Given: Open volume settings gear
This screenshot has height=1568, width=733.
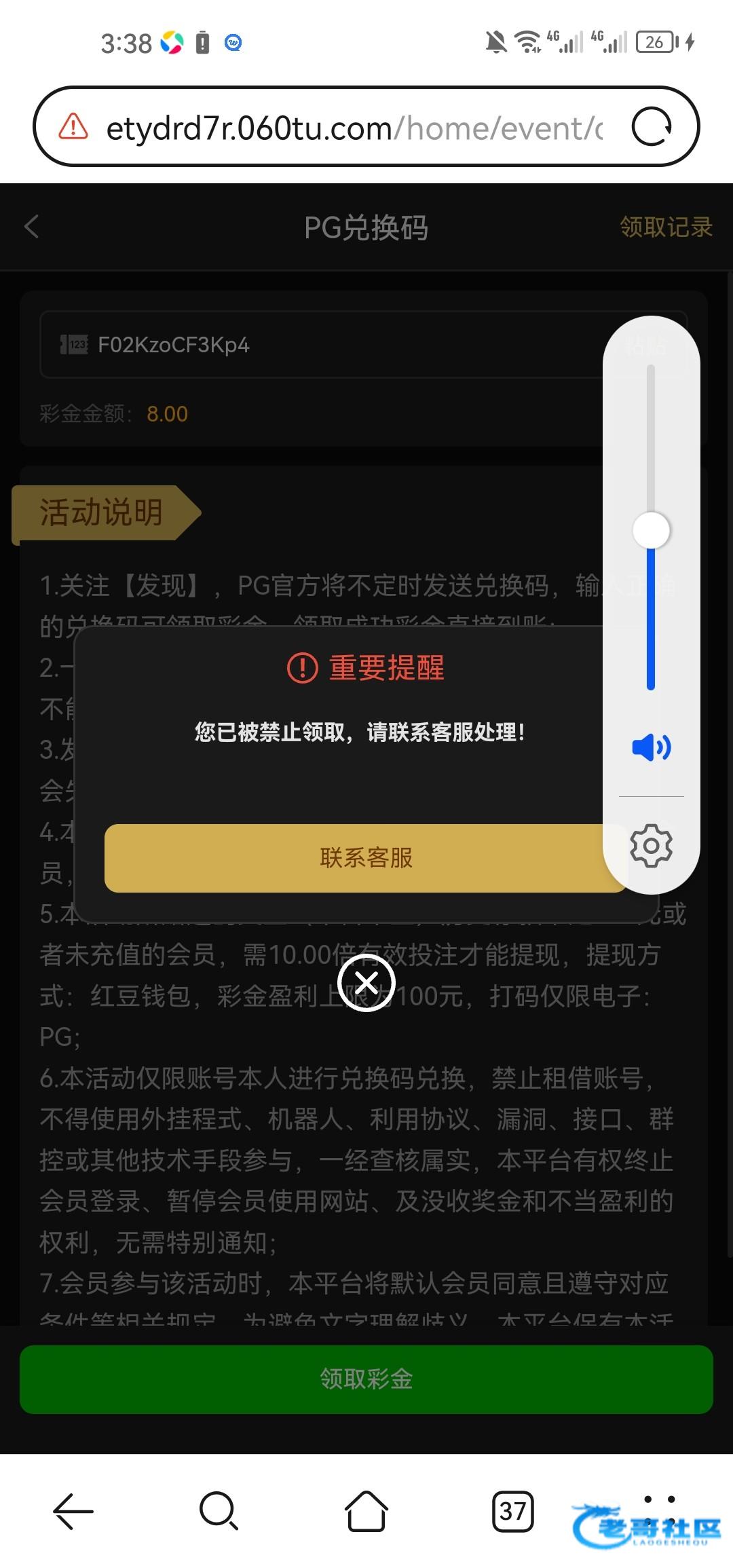Looking at the screenshot, I should pos(651,846).
